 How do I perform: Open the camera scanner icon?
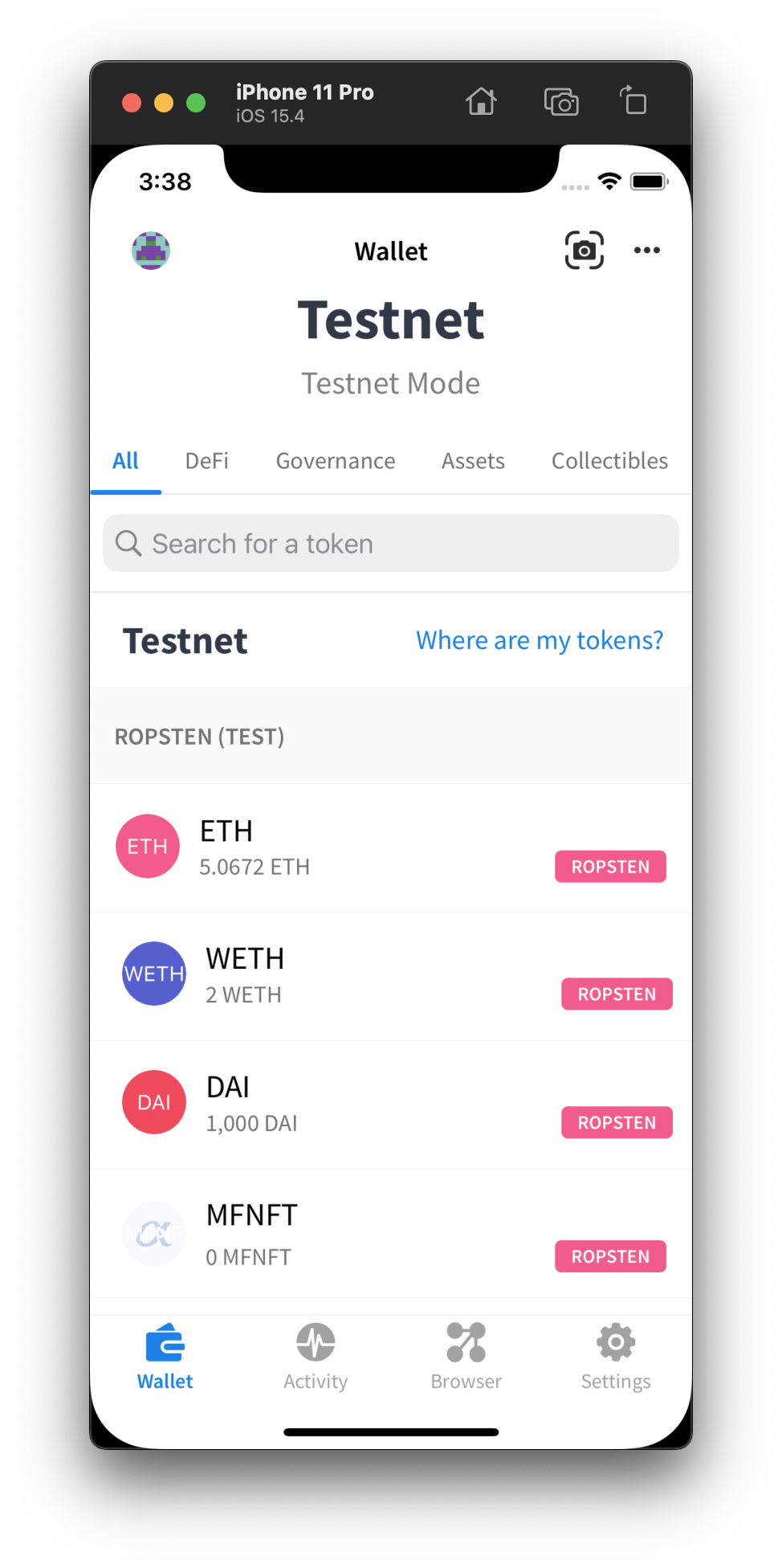coord(584,251)
